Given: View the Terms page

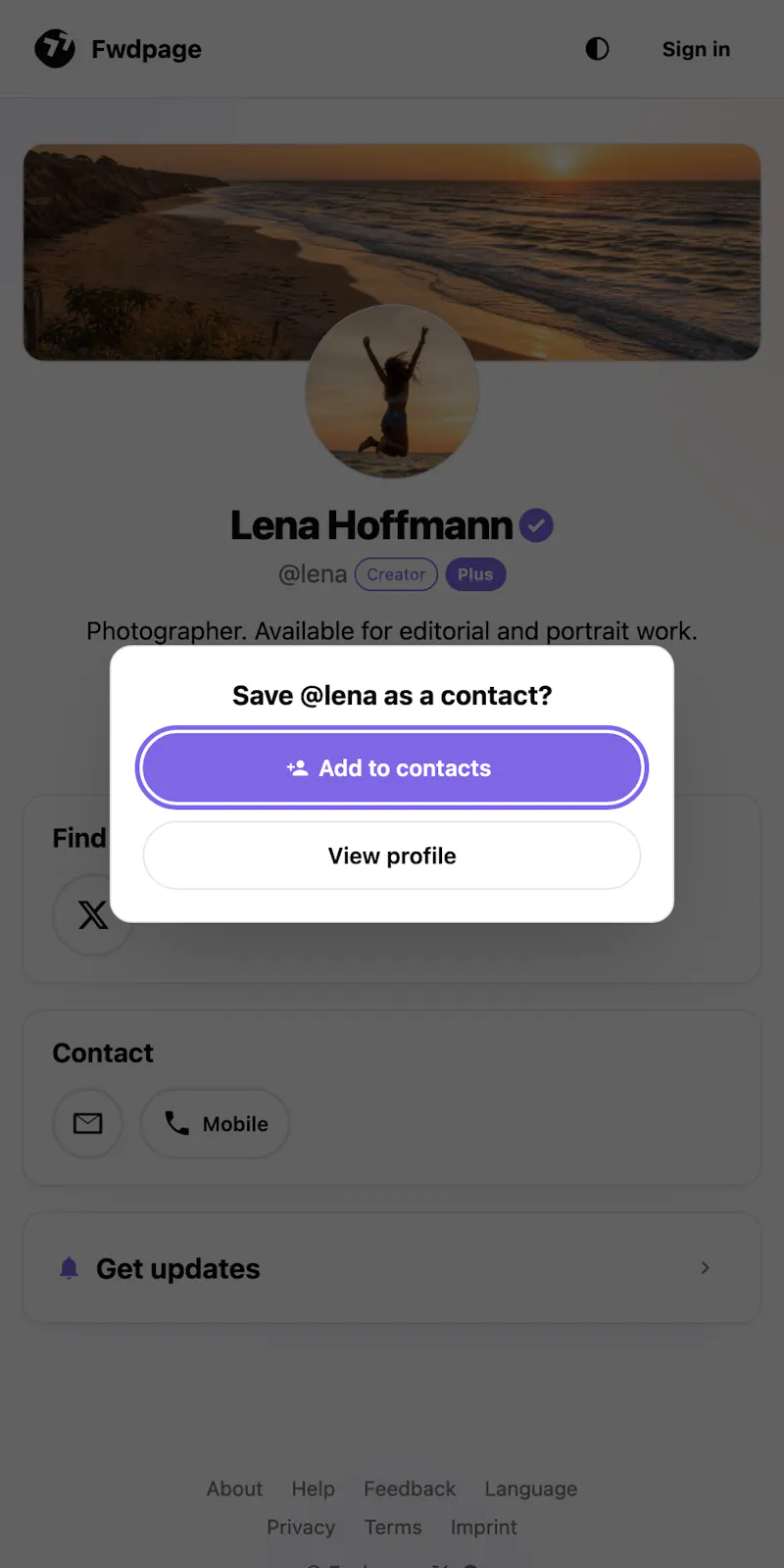Looking at the screenshot, I should point(393,1527).
